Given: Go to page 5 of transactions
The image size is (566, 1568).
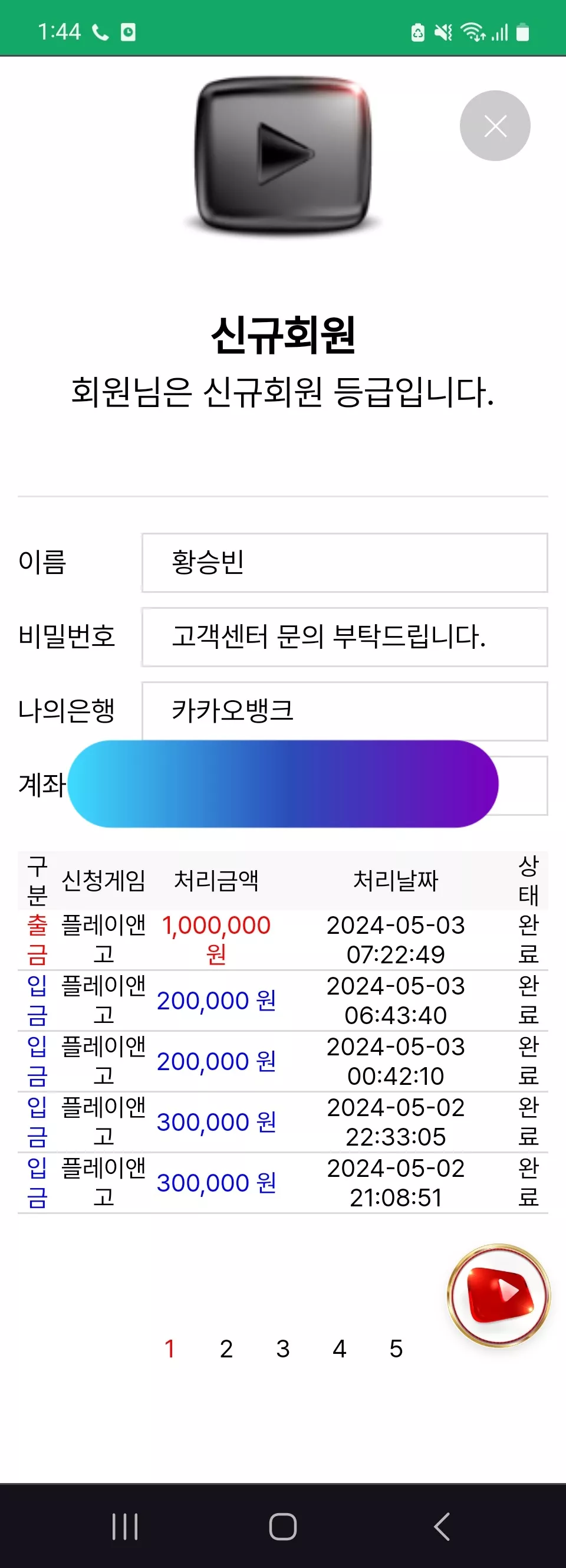Looking at the screenshot, I should coord(396,1349).
